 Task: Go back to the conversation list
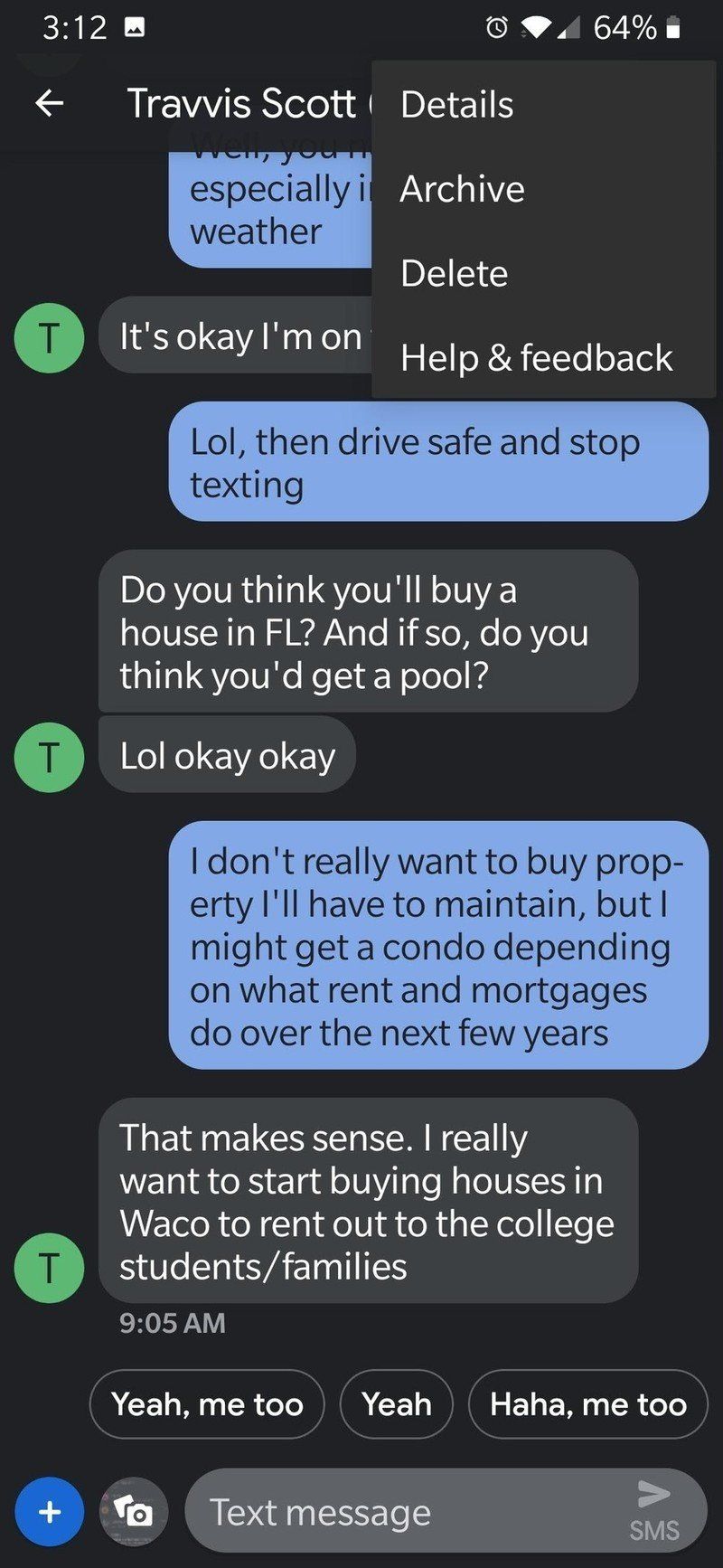(x=50, y=104)
